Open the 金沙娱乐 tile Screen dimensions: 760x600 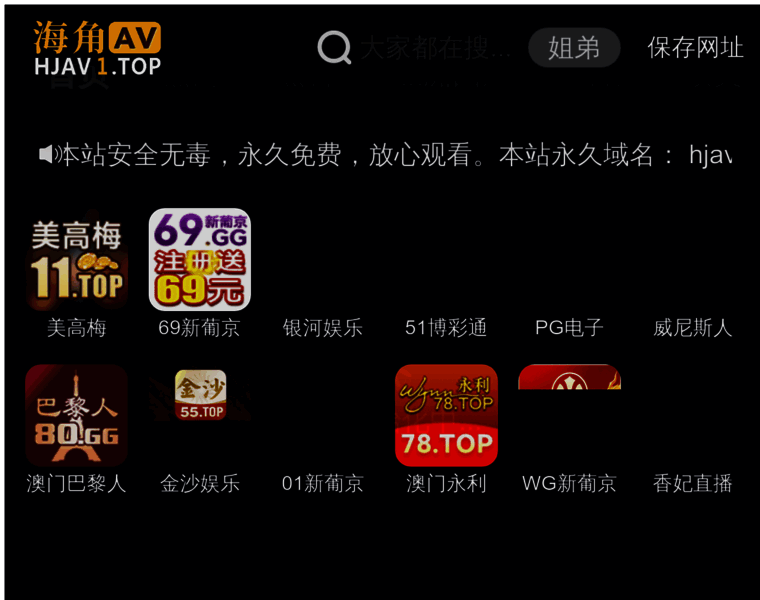[200, 416]
